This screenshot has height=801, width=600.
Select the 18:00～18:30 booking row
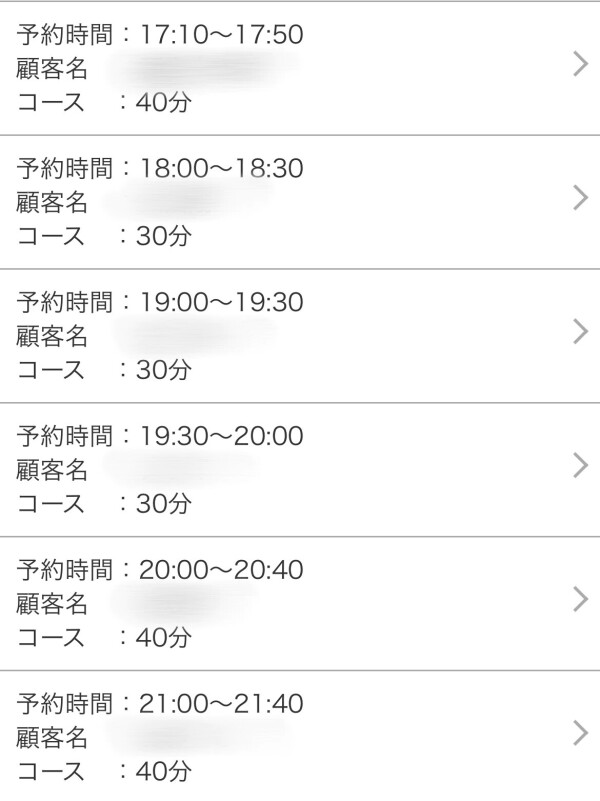coord(300,201)
